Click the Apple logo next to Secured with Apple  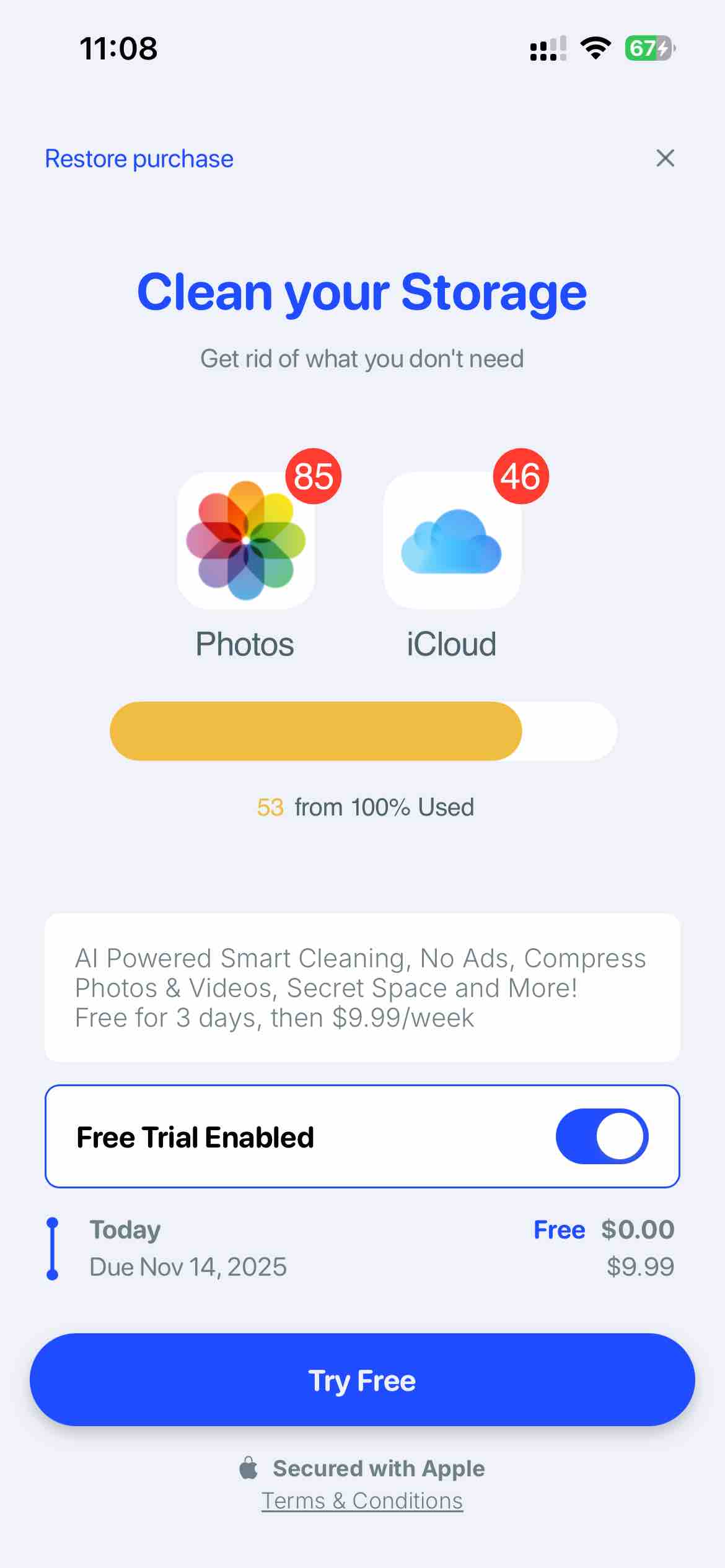click(249, 1468)
